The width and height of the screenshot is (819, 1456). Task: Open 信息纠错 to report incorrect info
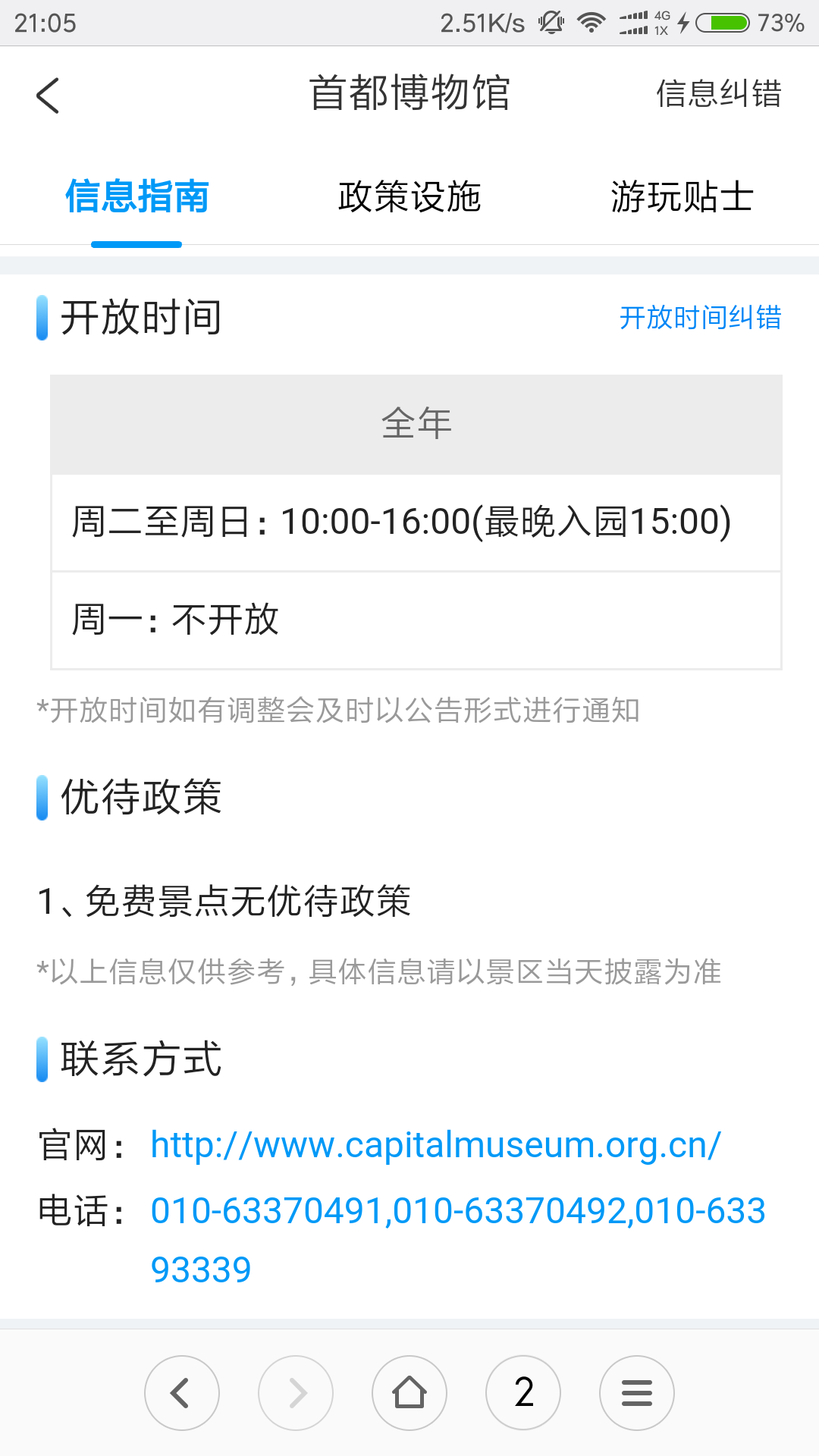coord(718,94)
